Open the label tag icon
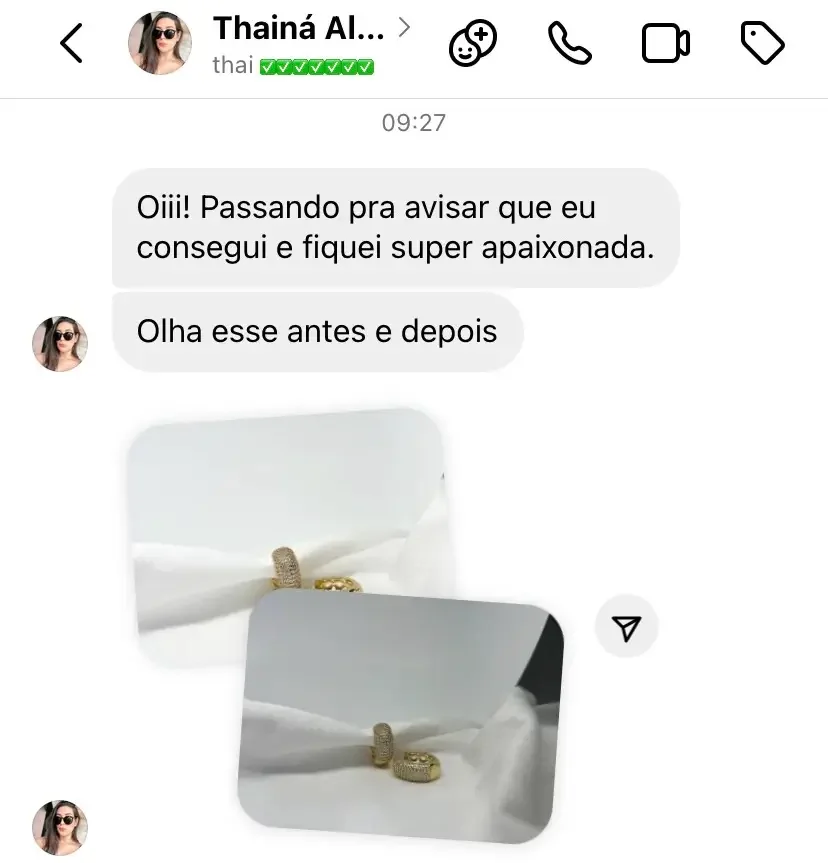 (x=762, y=44)
